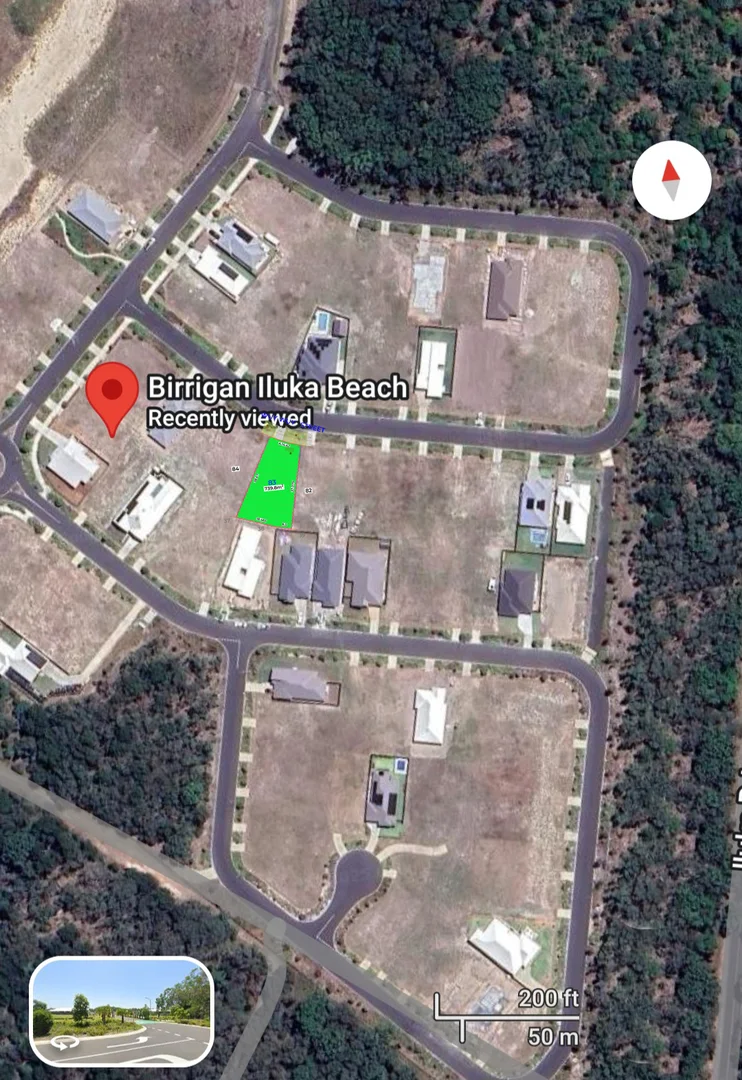Viewport: 742px width, 1080px height.
Task: Click the compass icon to reset map orientation
Action: 671,178
